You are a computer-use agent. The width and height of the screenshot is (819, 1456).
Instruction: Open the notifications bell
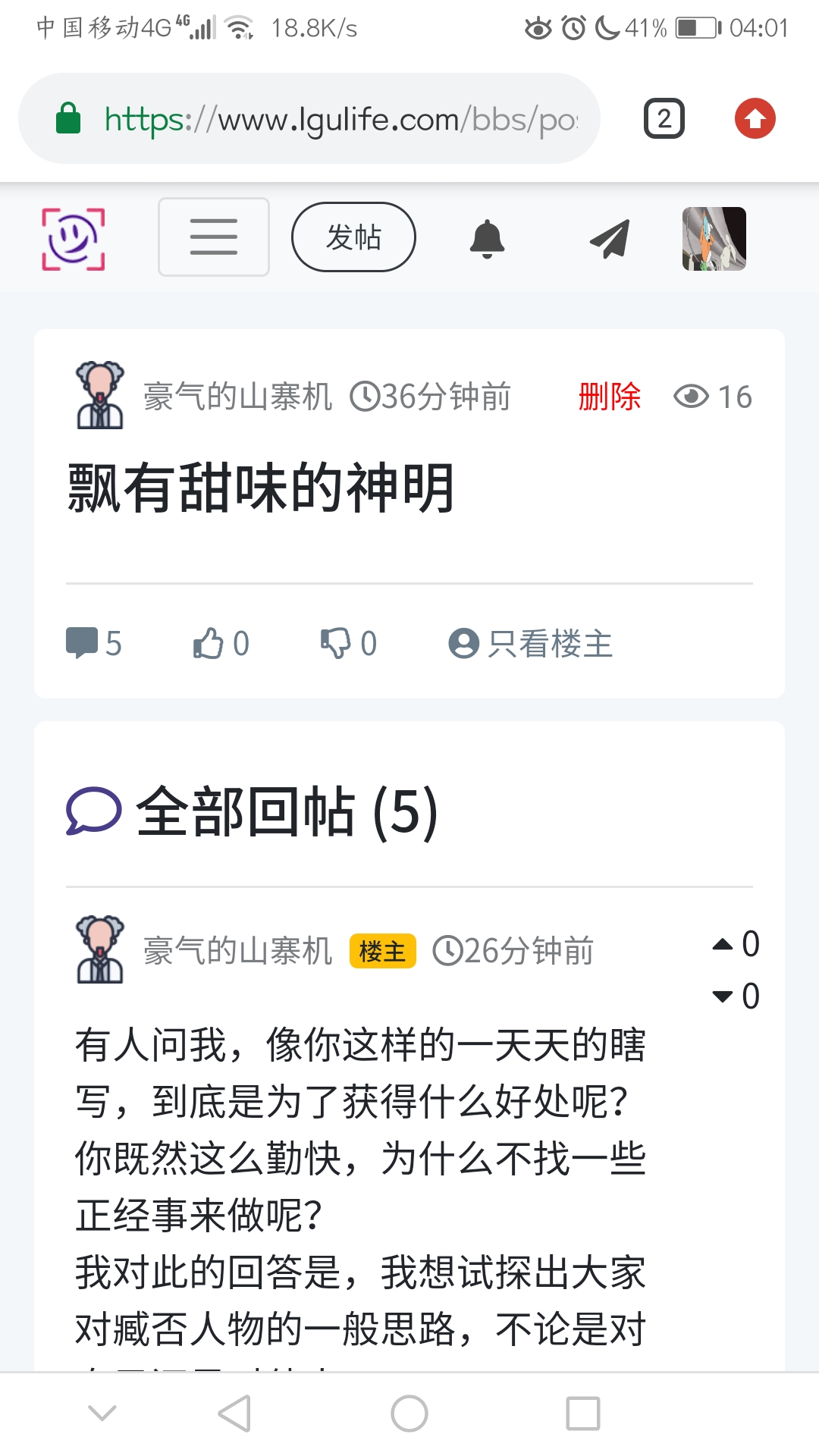tap(487, 238)
